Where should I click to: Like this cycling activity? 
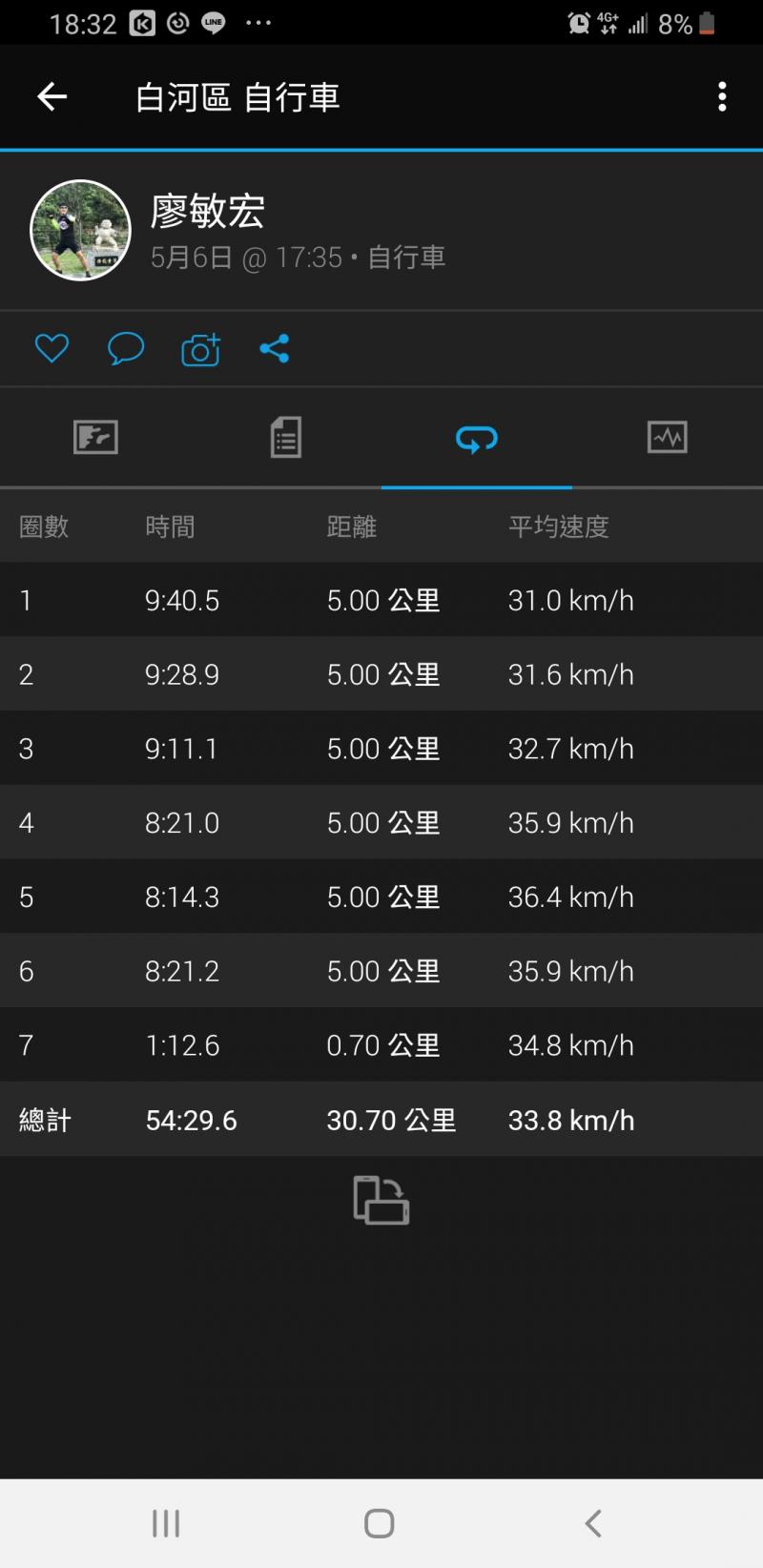(52, 348)
